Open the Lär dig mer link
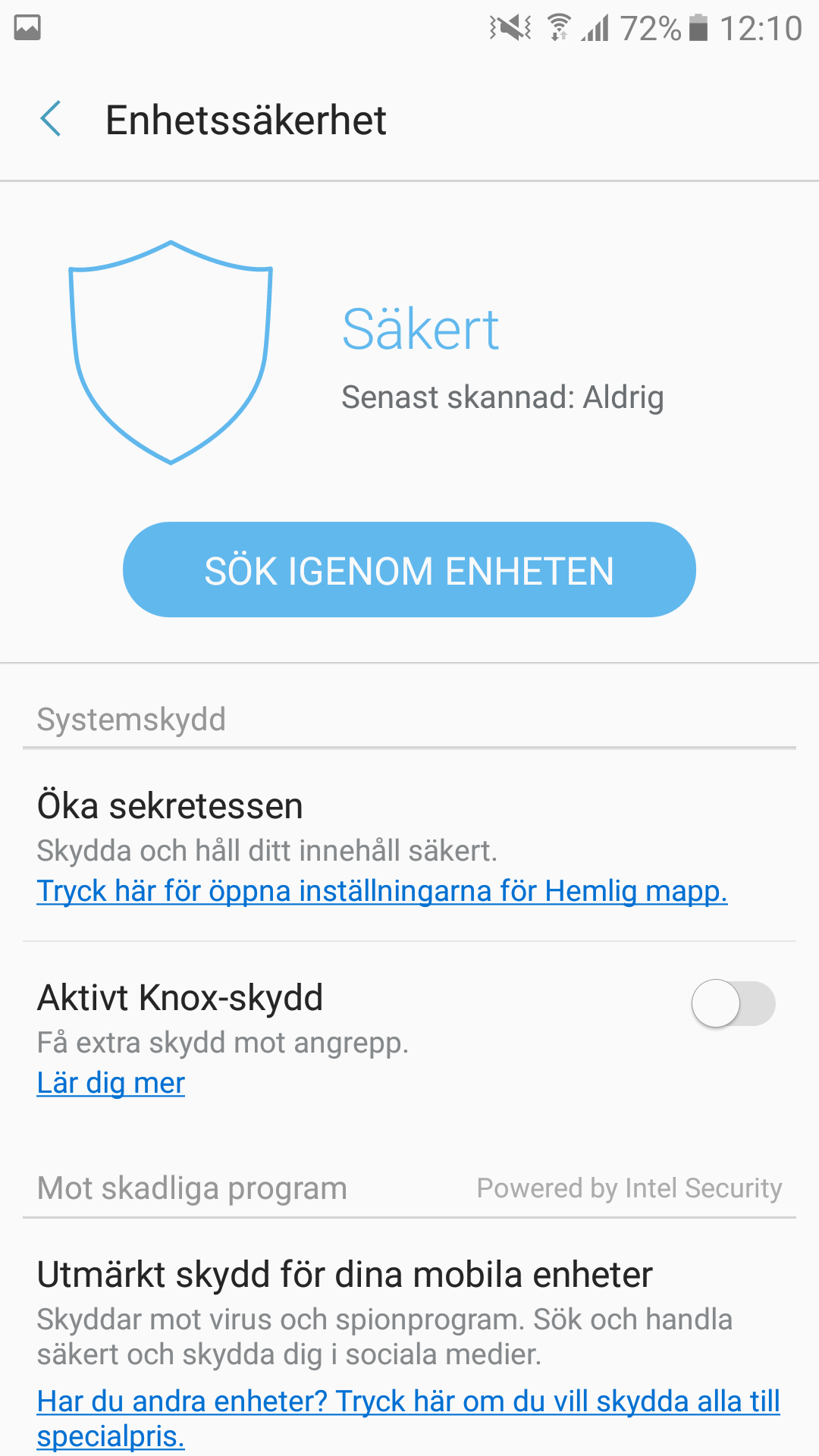 [111, 1083]
